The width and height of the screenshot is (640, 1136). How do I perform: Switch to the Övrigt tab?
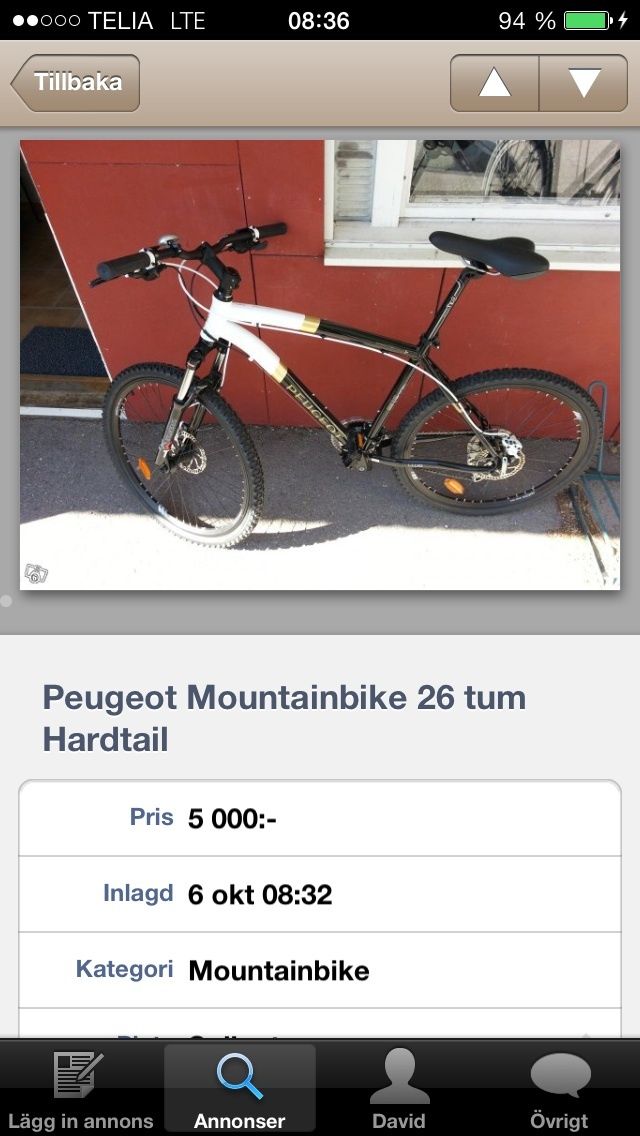click(x=560, y=1087)
